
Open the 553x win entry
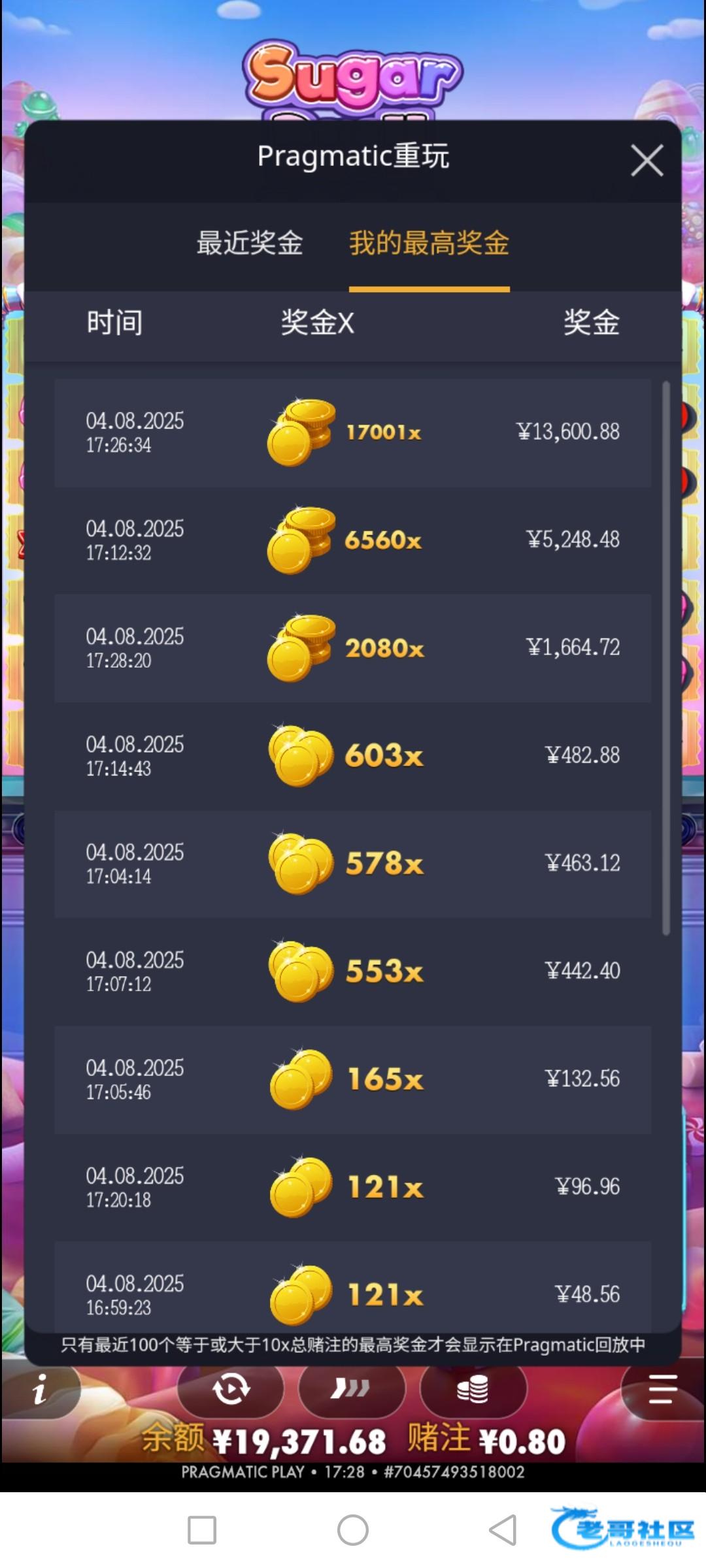(x=352, y=972)
